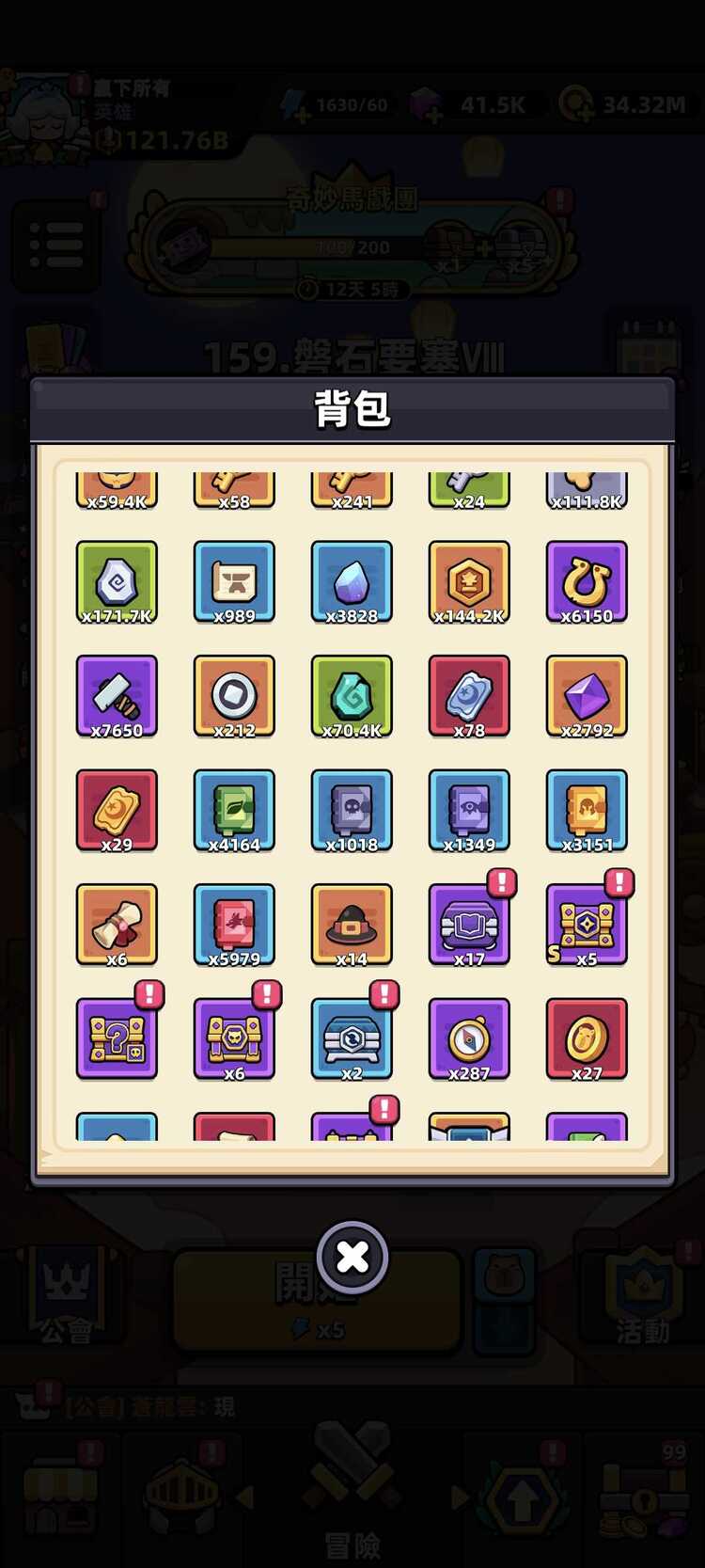Select the silver ring coin x212

click(234, 696)
